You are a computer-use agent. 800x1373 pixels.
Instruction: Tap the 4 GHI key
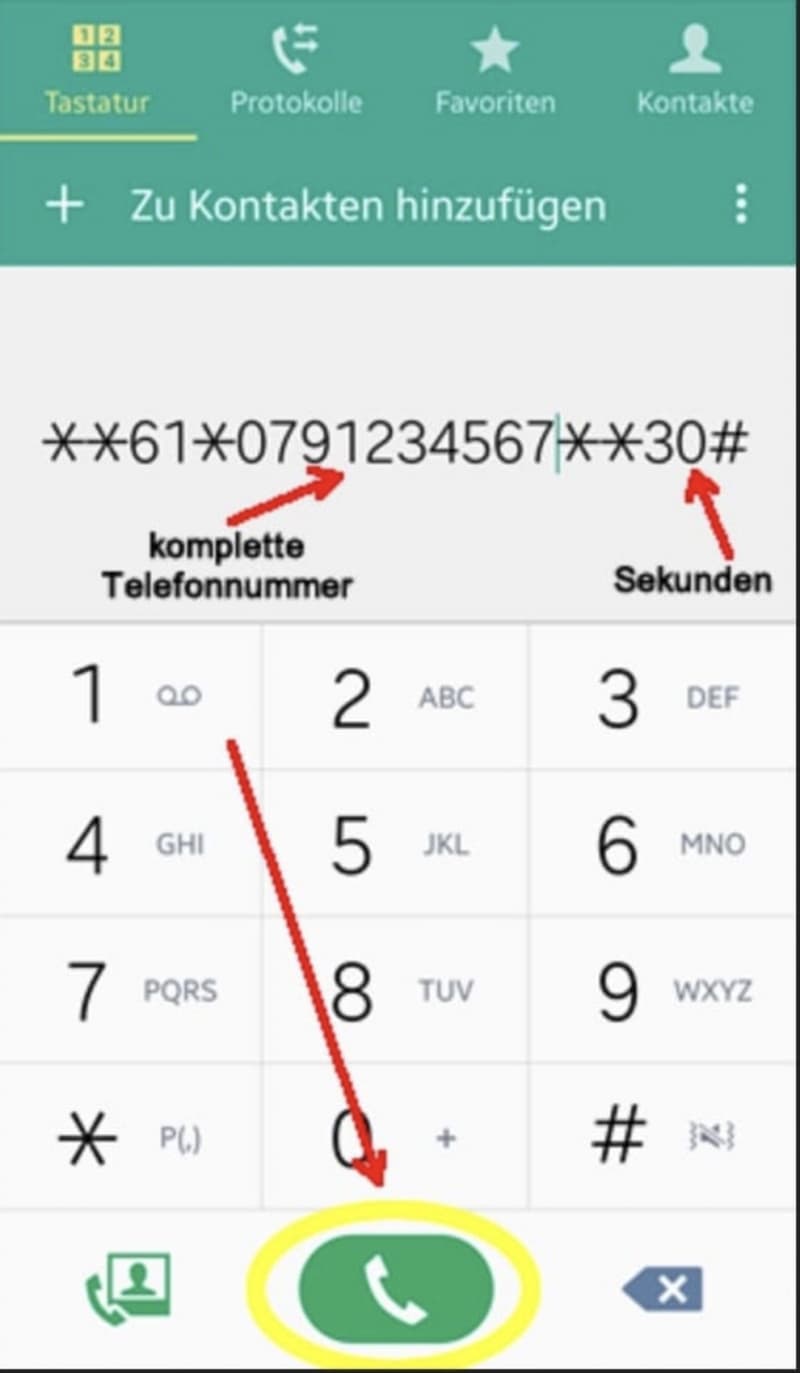[x=131, y=843]
